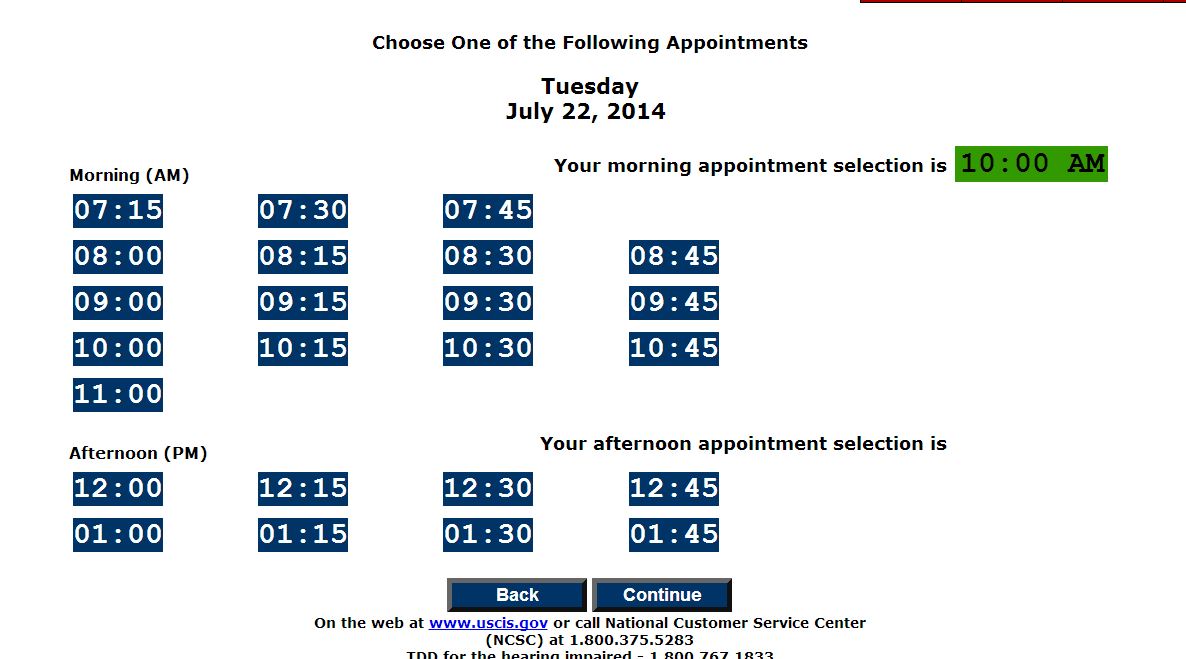Pick the 10:30 appointment
Viewport: 1186px width, 659px height.
488,349
